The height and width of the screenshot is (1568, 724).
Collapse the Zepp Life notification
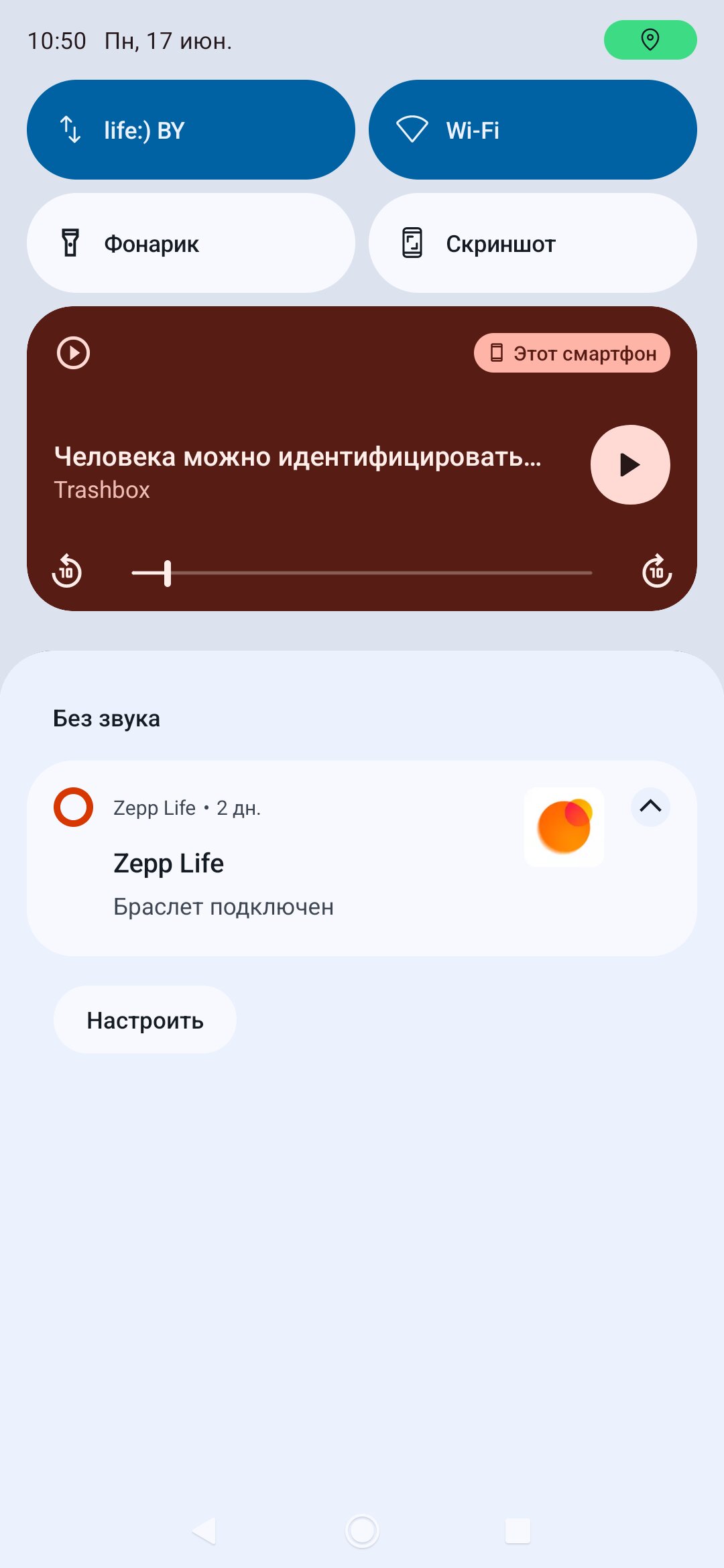click(650, 806)
